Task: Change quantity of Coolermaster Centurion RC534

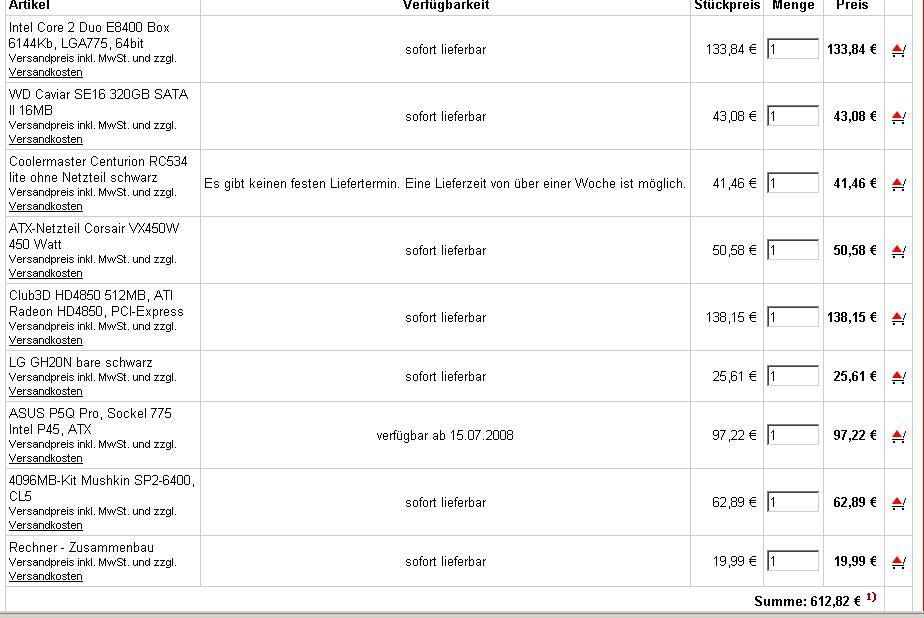Action: tap(793, 183)
